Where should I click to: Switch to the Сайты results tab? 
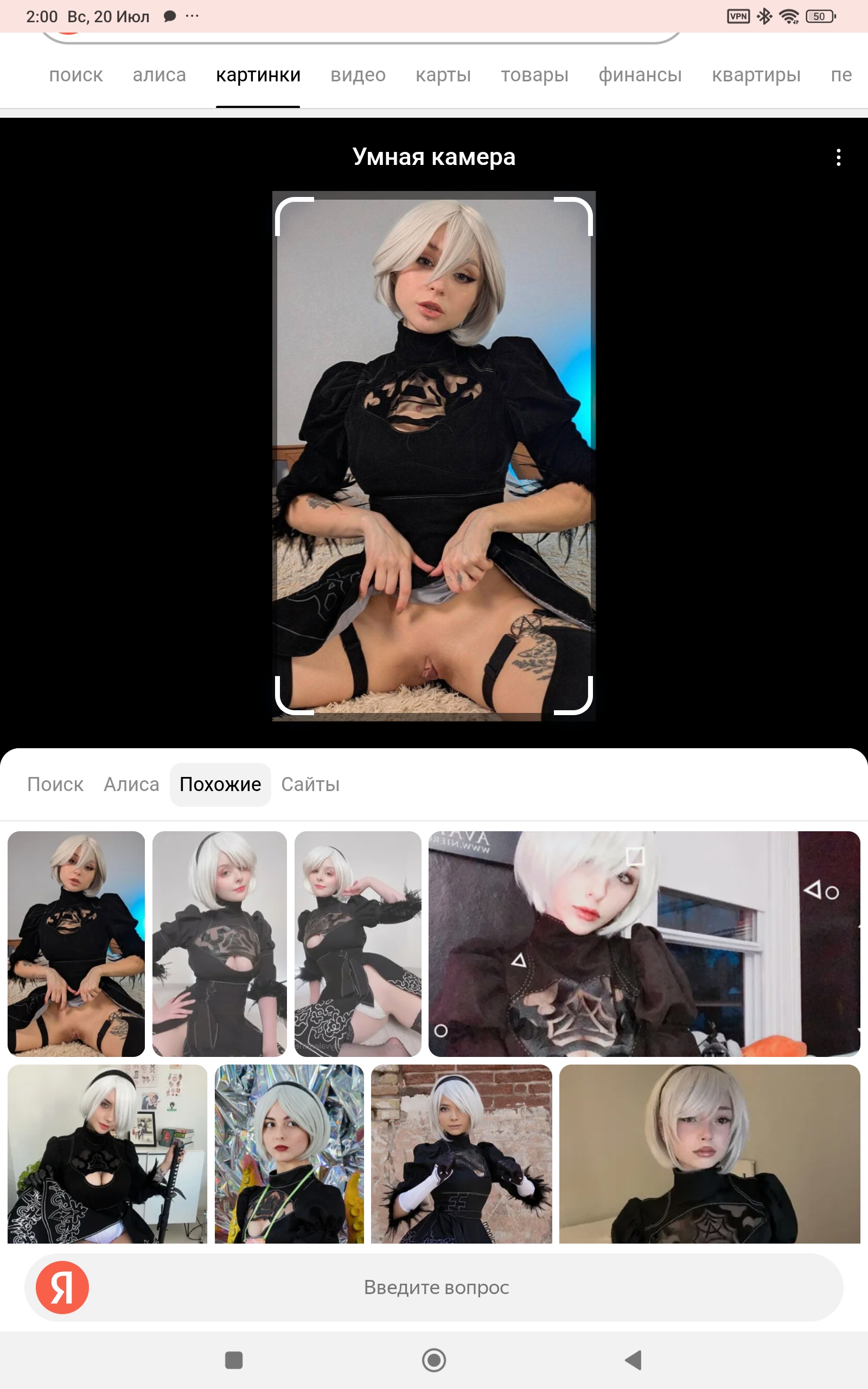pos(310,784)
